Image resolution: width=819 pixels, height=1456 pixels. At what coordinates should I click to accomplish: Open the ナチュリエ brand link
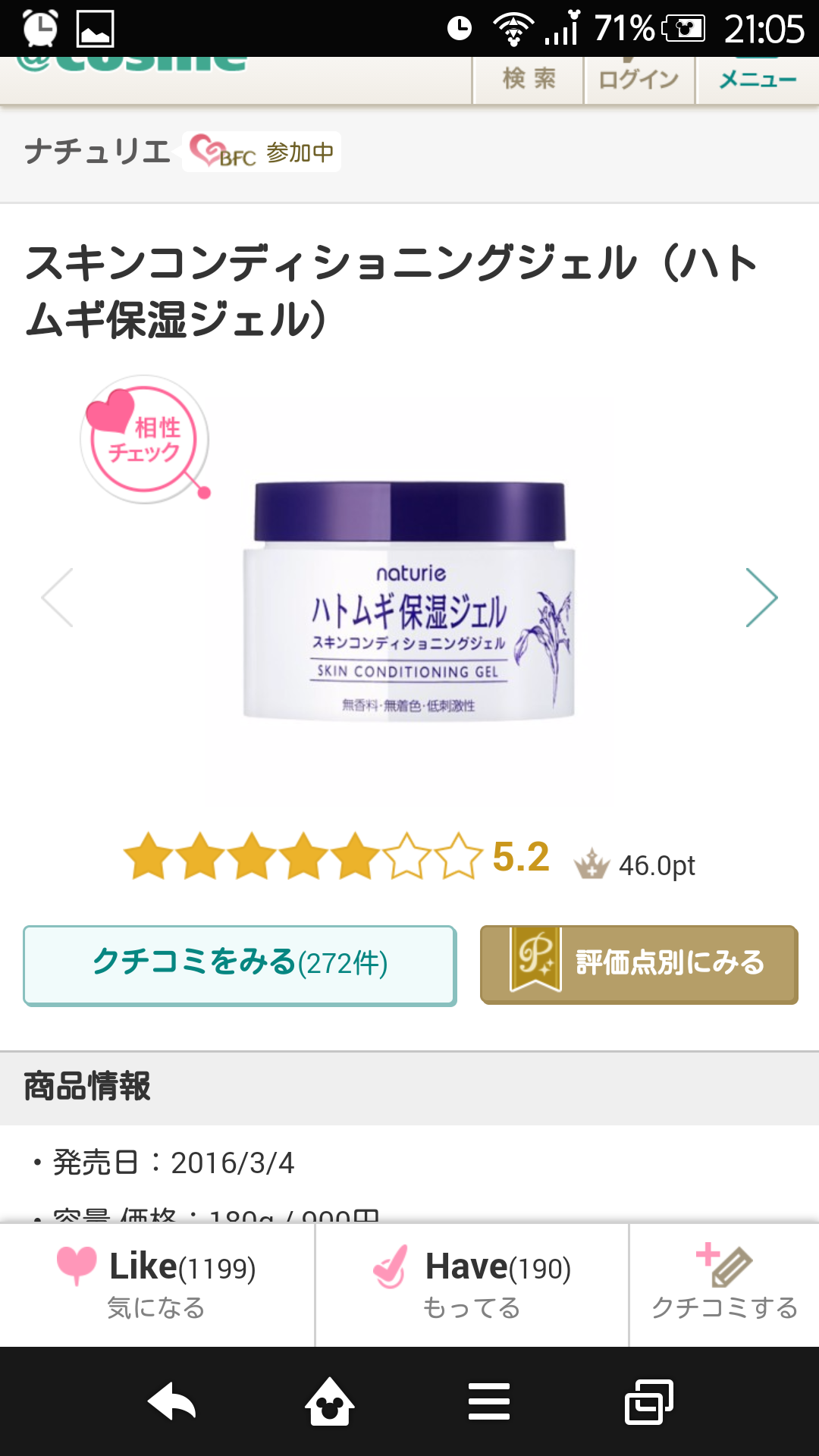click(x=97, y=152)
